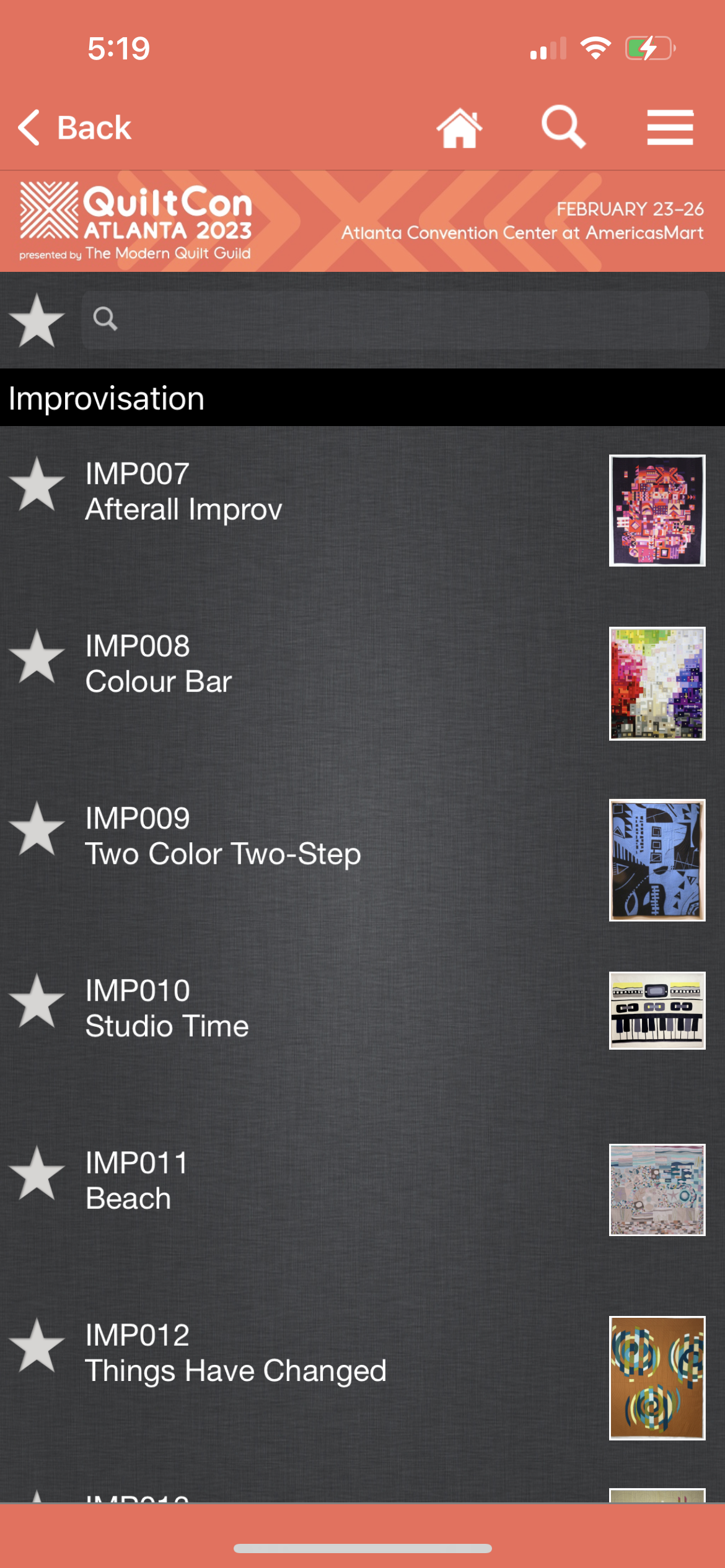This screenshot has height=1568, width=725.
Task: Favorite IMP009 Two Color Two-Step
Action: [37, 829]
